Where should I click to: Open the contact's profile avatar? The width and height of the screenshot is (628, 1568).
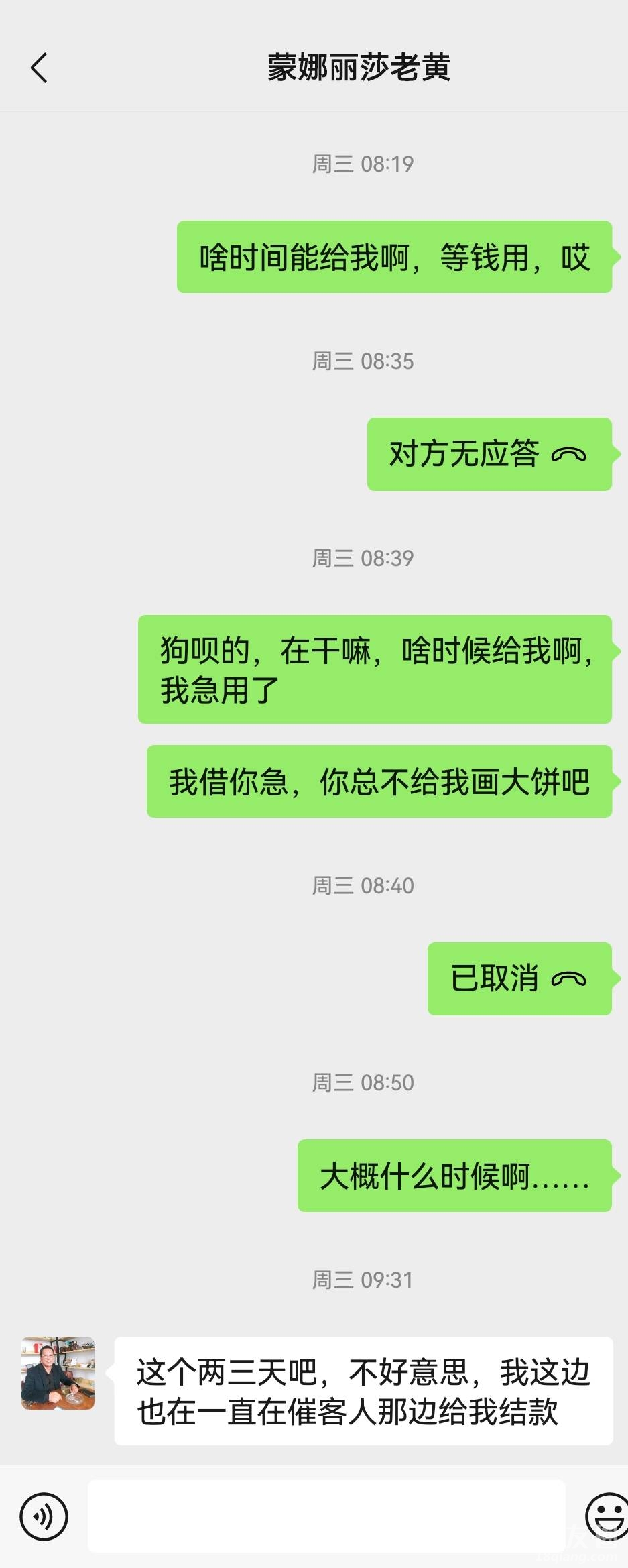pyautogui.click(x=58, y=1373)
